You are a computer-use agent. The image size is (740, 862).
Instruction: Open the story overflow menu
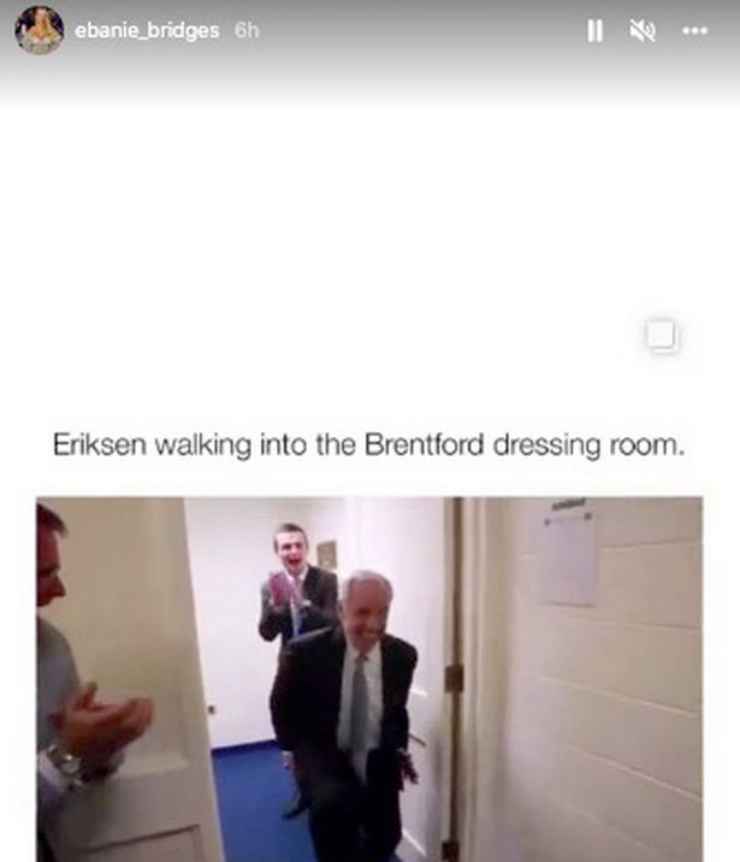[694, 31]
